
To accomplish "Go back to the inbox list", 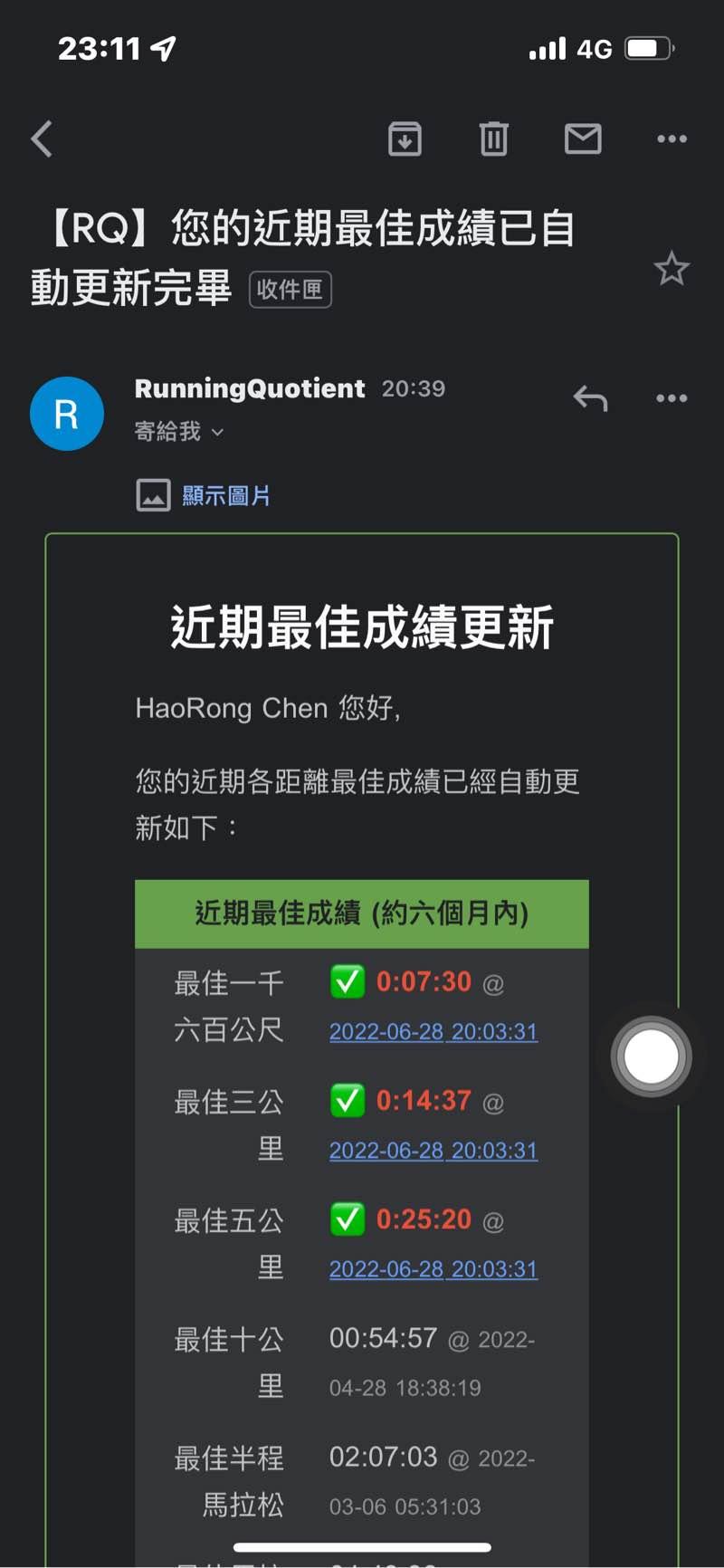I will [x=42, y=139].
